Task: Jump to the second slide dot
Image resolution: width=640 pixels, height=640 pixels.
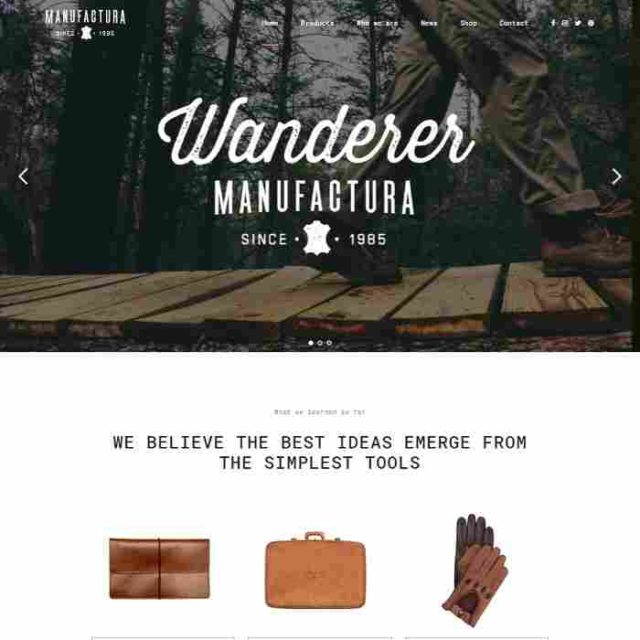Action: [320, 343]
